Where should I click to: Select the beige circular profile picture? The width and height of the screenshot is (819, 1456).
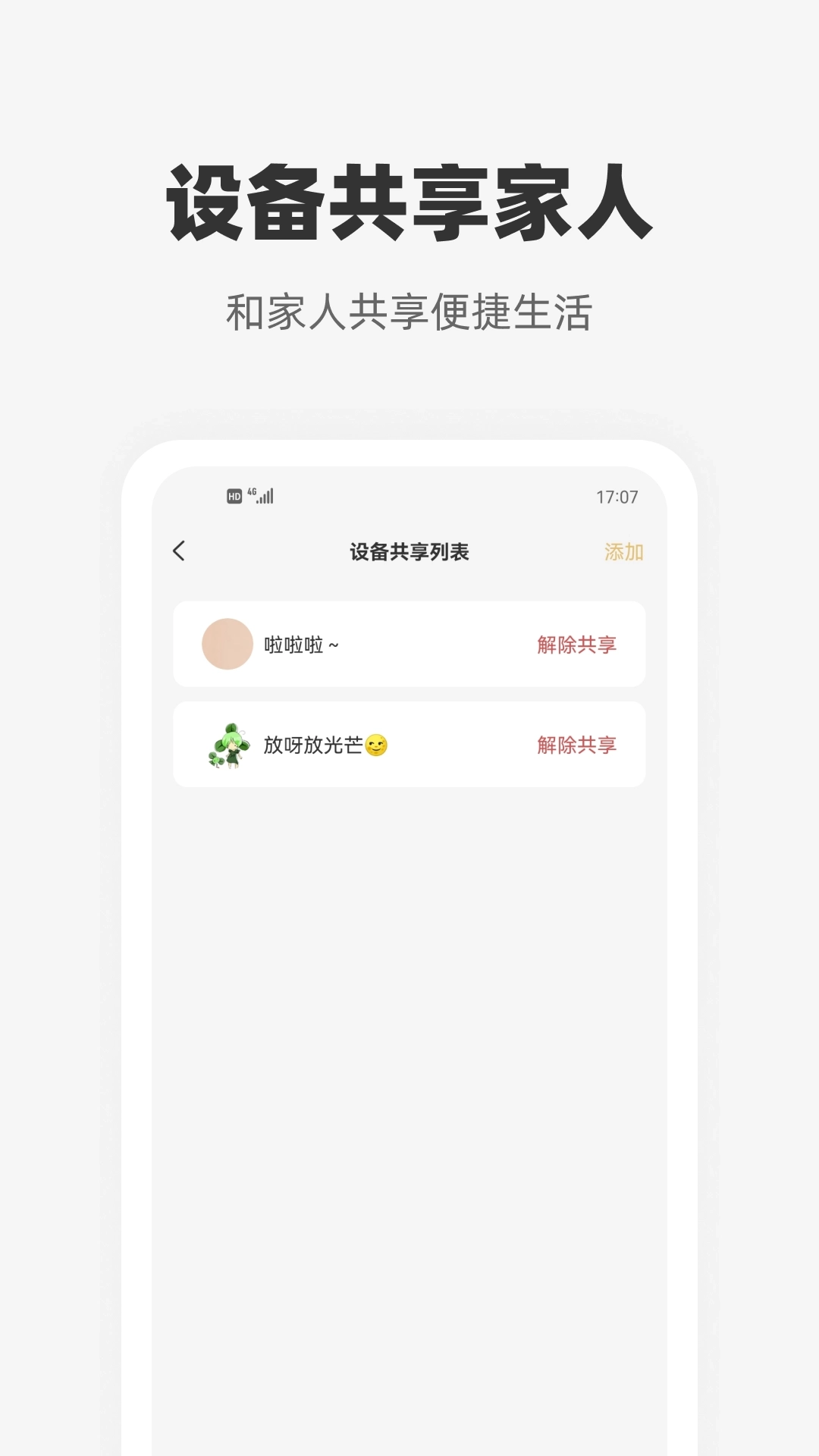[224, 644]
